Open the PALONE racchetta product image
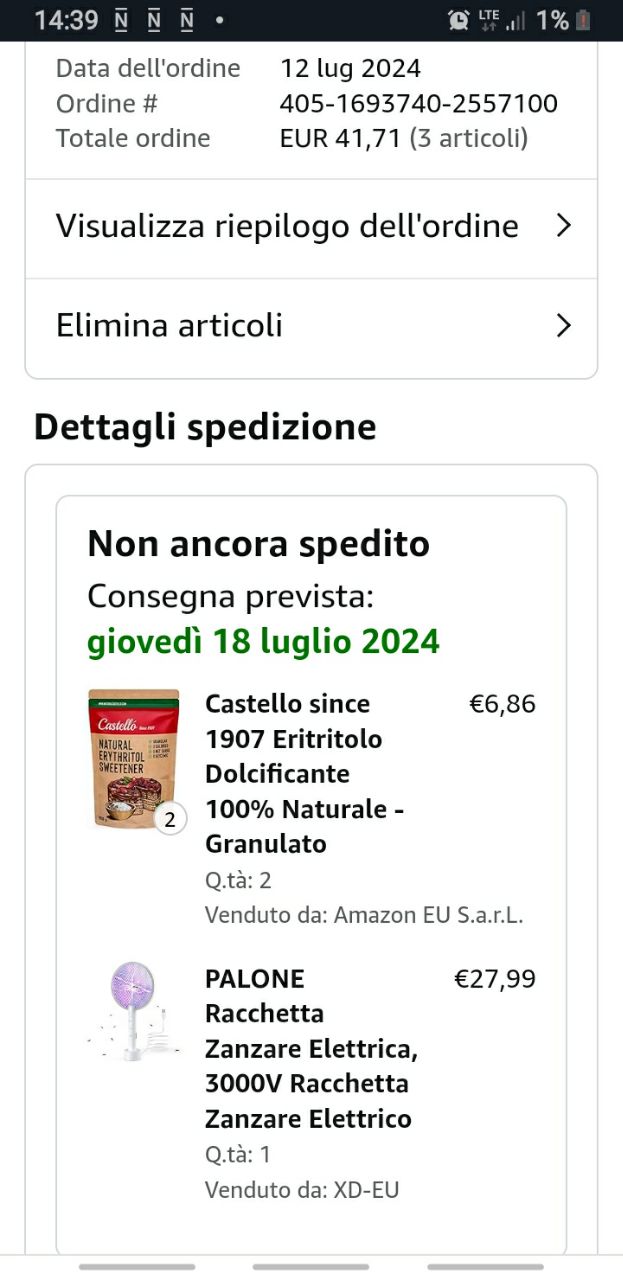This screenshot has height=1280, width=623. tap(134, 1012)
